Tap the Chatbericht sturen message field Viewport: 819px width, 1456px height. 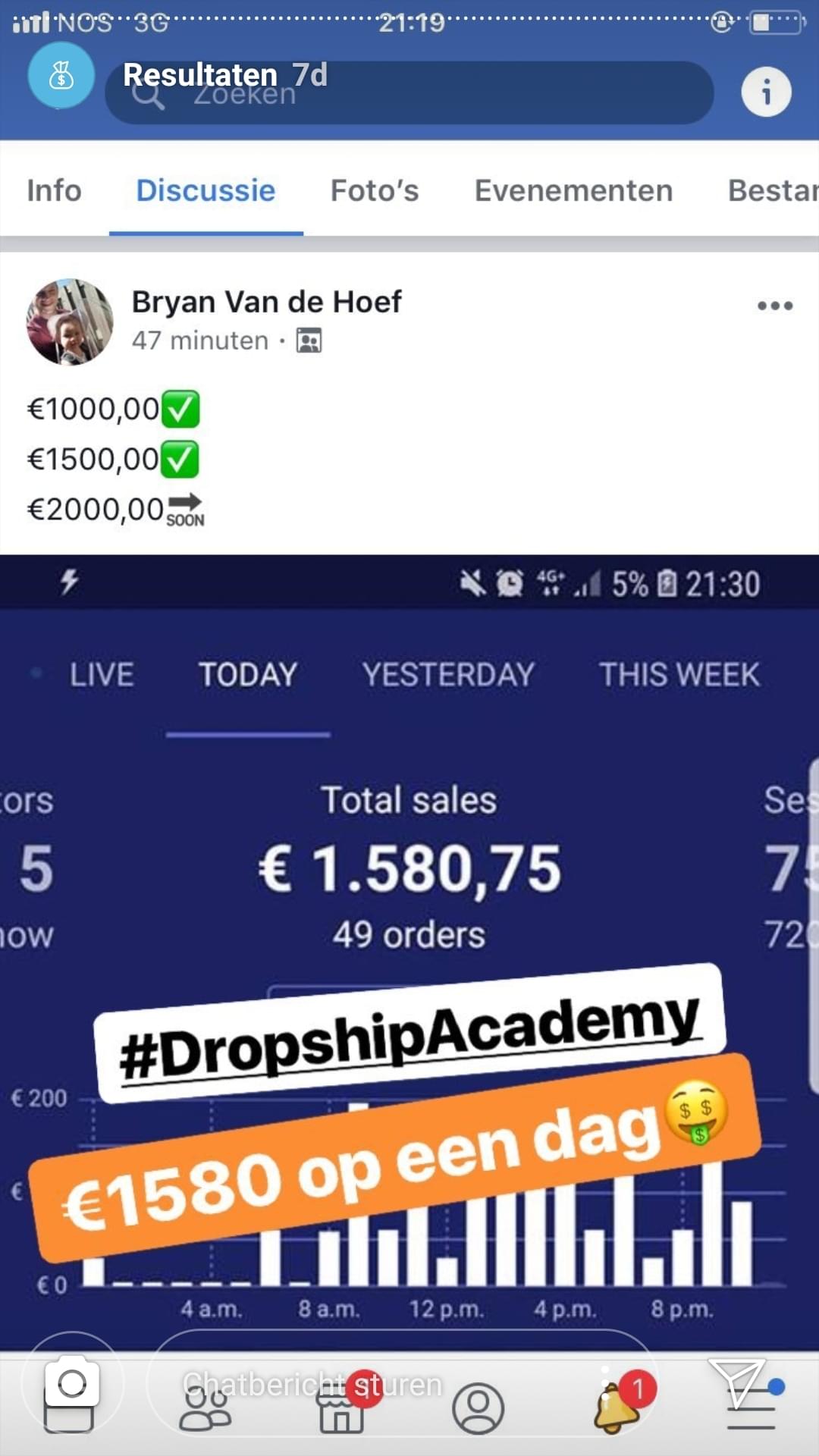(x=402, y=1384)
